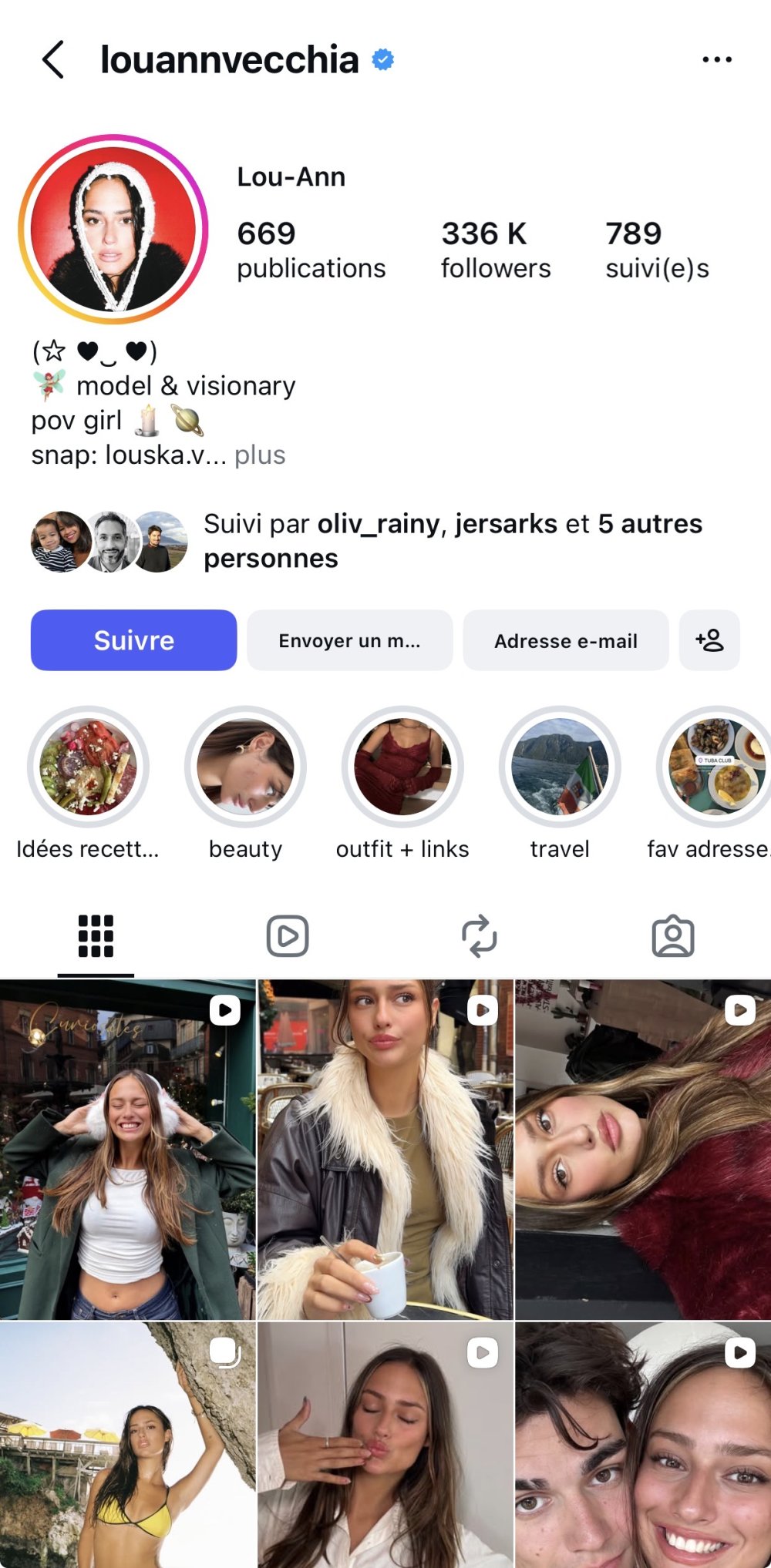This screenshot has width=771, height=1568.
Task: View the "beauty" story highlight
Action: (x=245, y=767)
